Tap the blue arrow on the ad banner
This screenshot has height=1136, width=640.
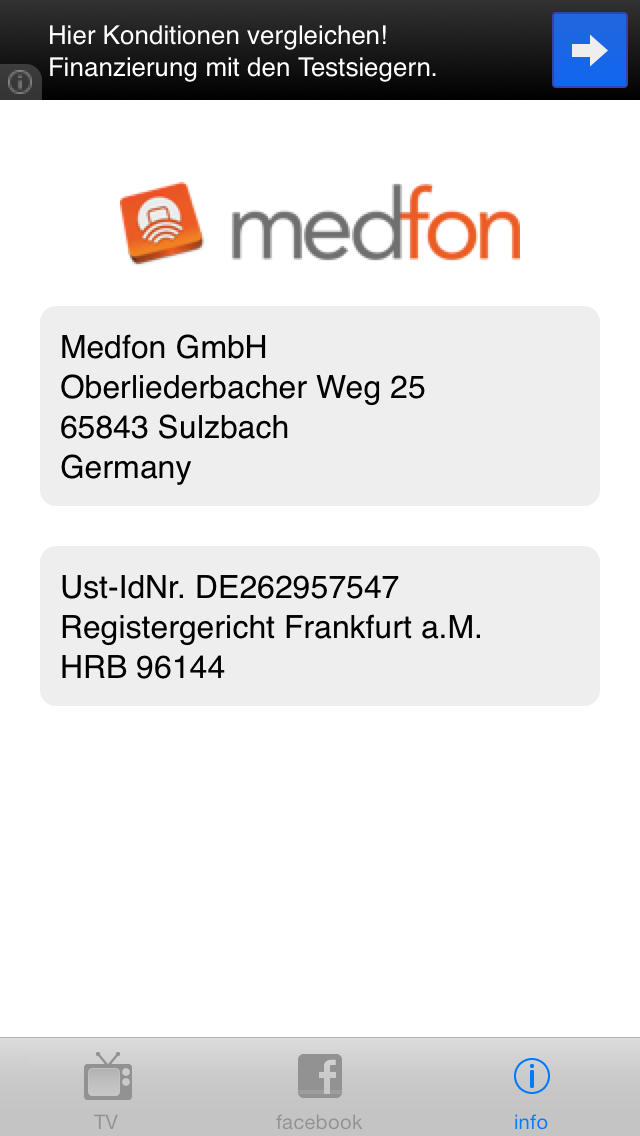[x=589, y=50]
